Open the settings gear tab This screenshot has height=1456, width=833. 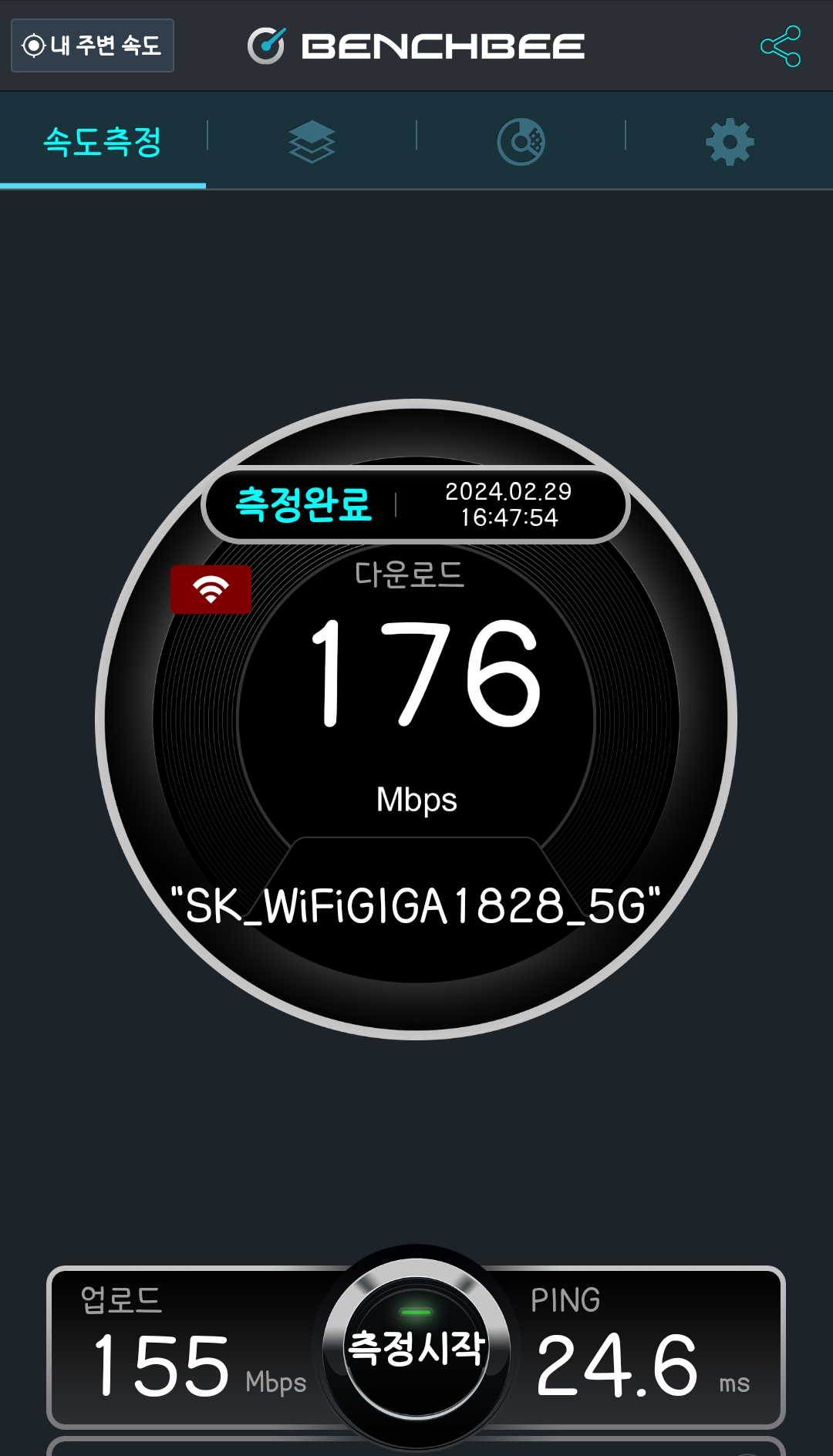(x=730, y=142)
